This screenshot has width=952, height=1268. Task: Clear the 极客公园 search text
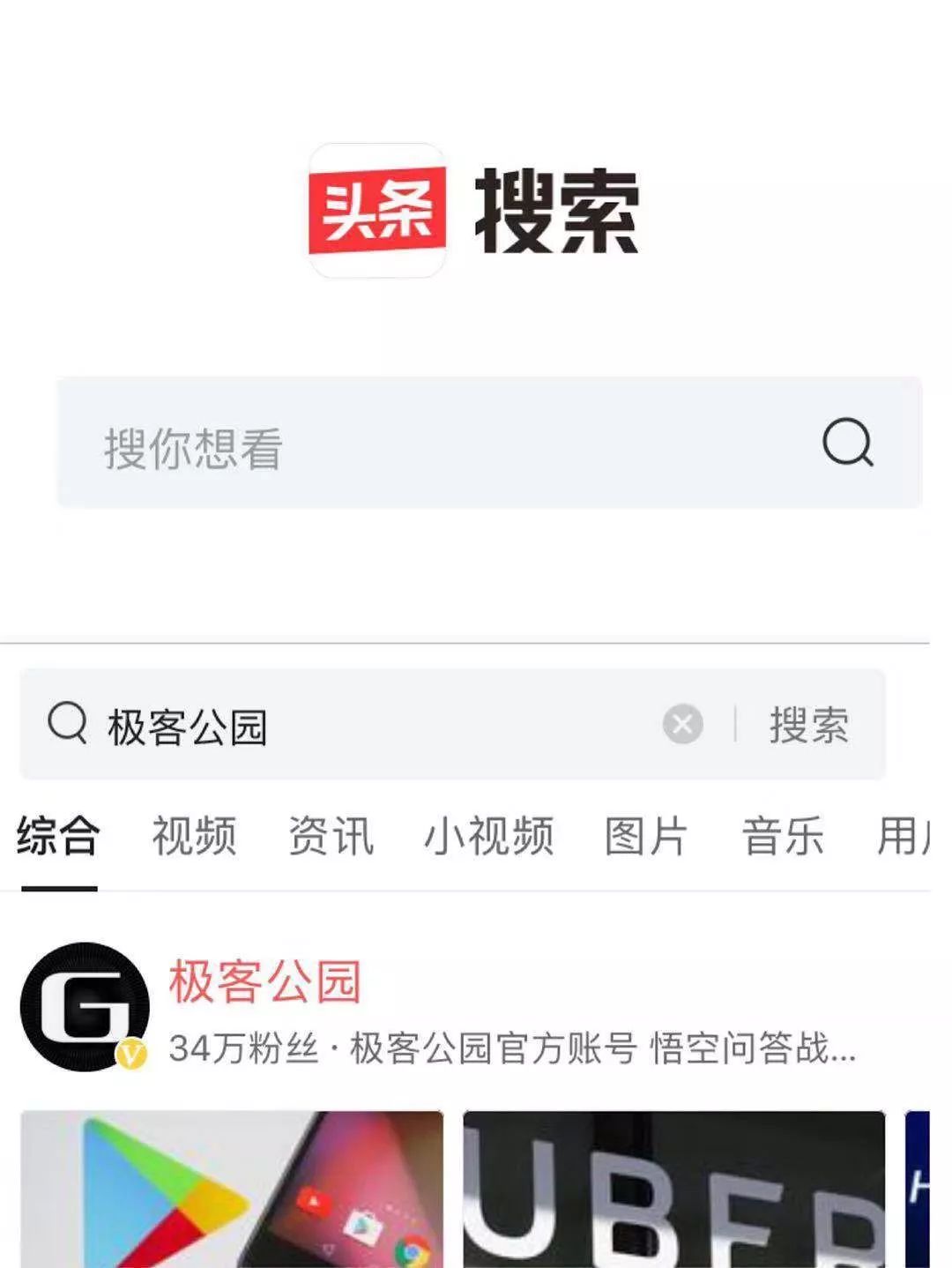point(682,725)
